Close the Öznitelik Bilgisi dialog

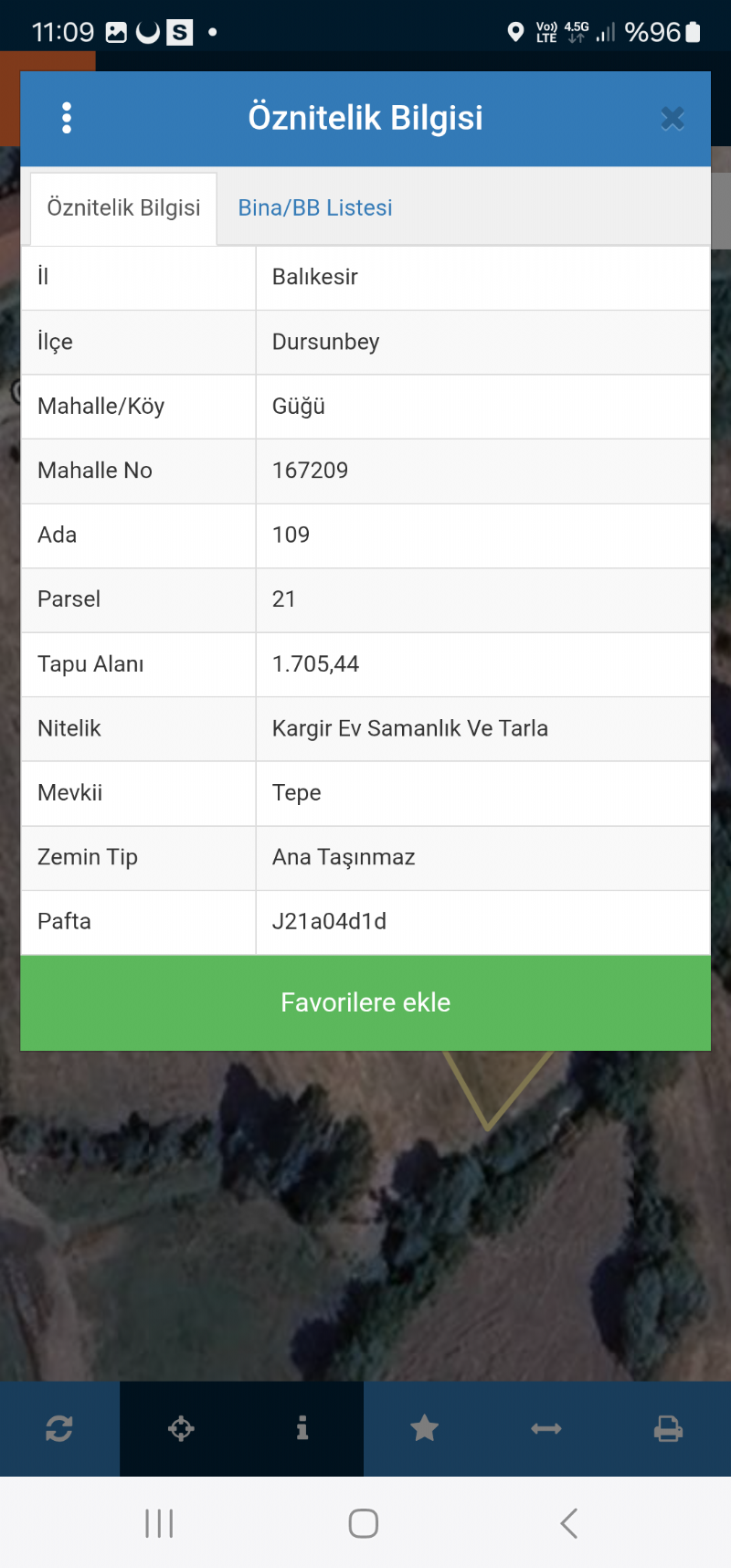673,118
